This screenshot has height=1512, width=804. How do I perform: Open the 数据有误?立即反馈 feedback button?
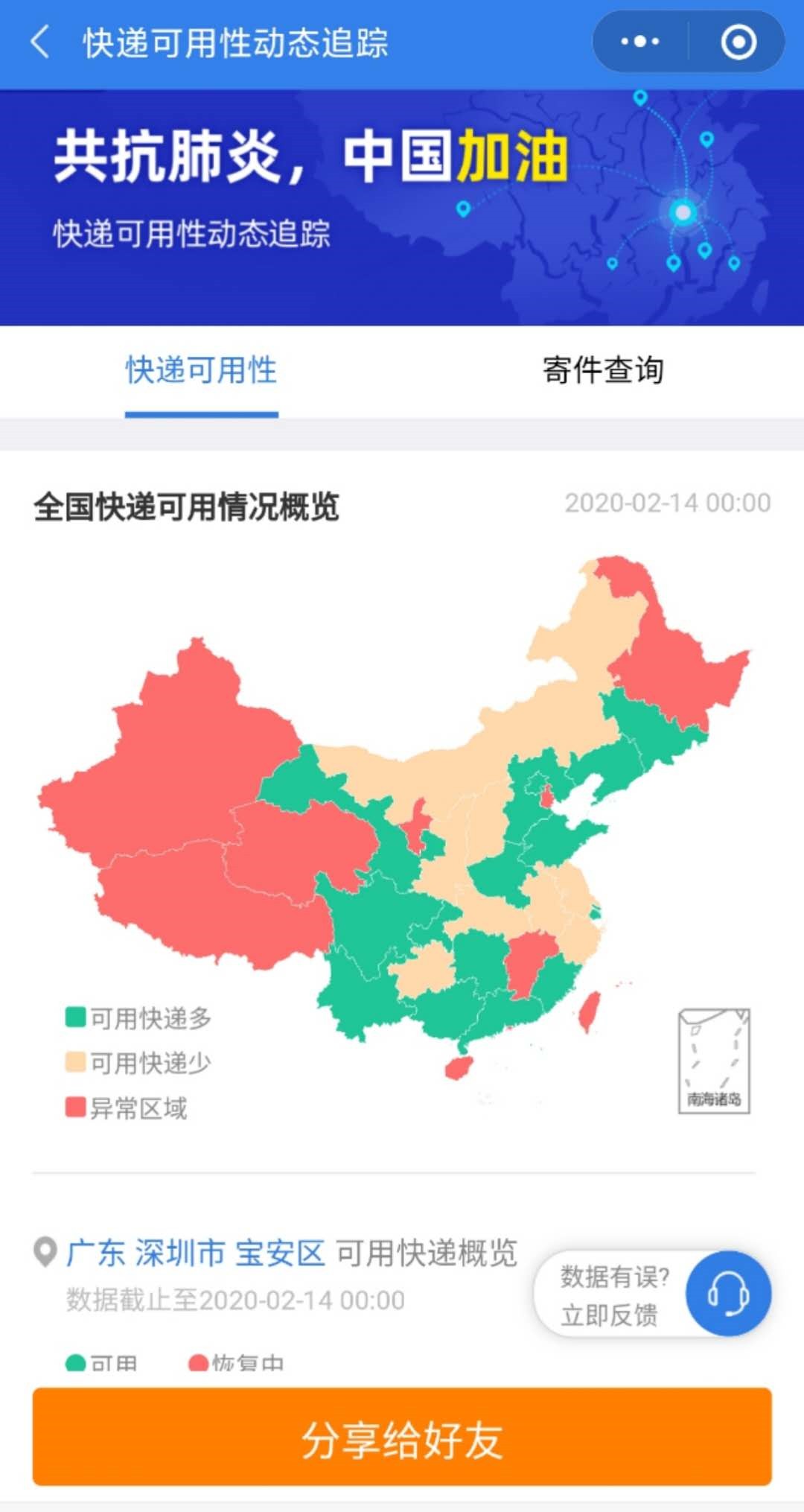point(652,1295)
